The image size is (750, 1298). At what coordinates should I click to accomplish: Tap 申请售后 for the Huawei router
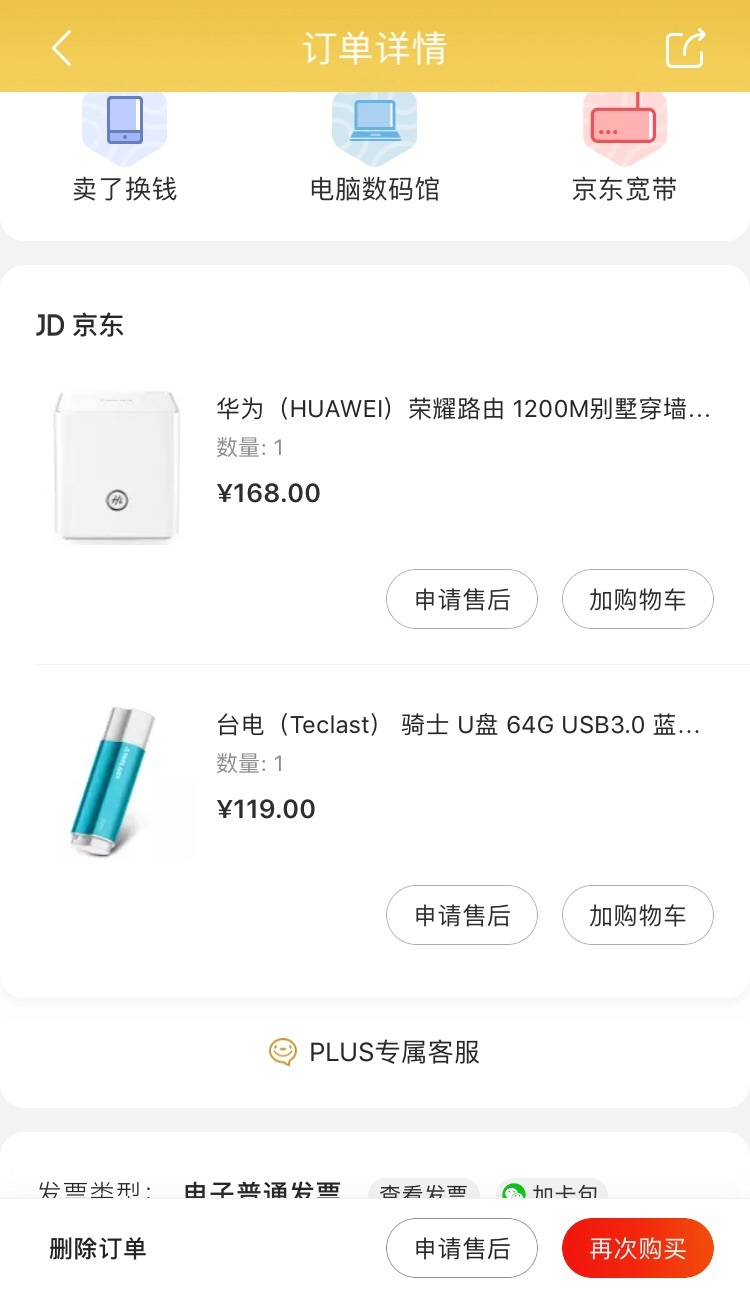[x=462, y=599]
